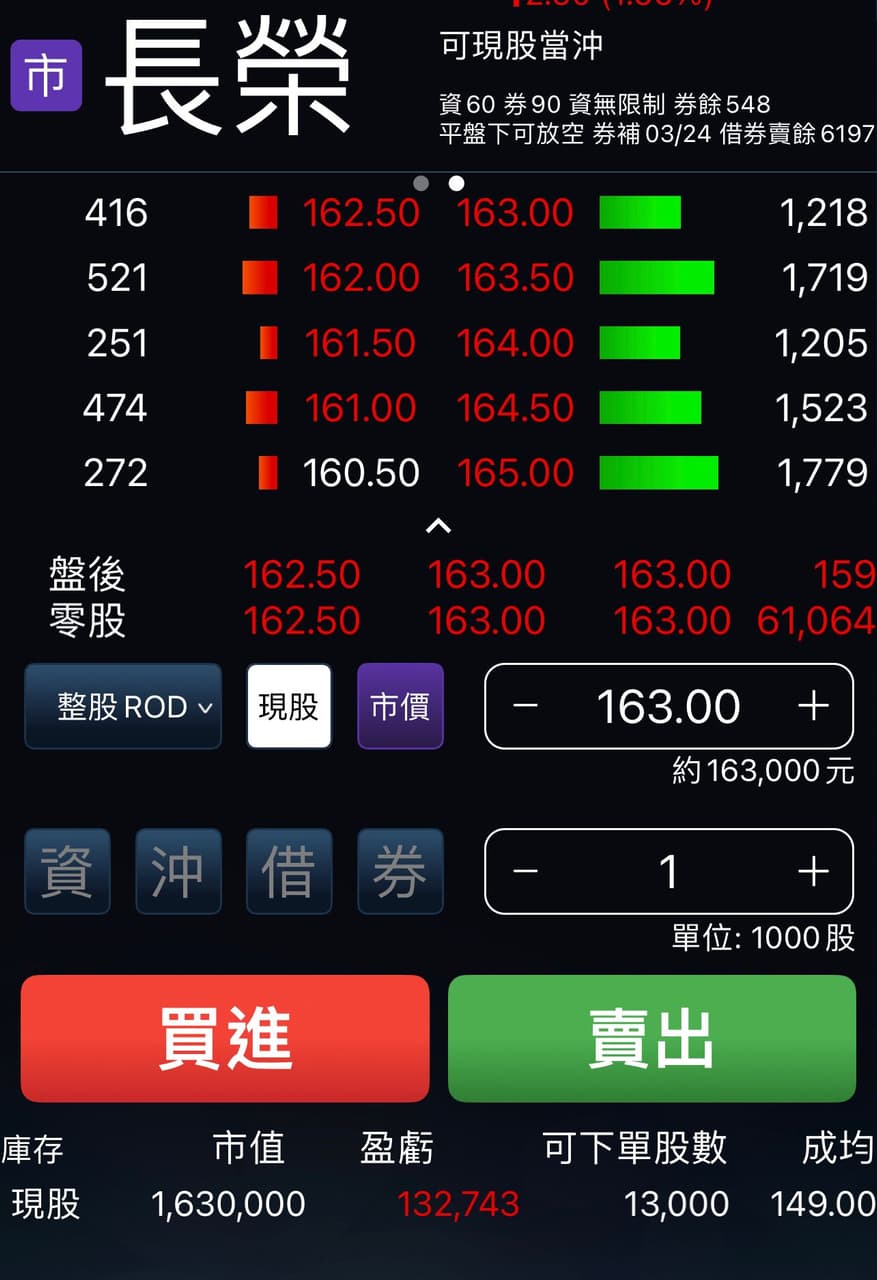
Task: Decrease the order price below 163.00
Action: click(x=525, y=707)
